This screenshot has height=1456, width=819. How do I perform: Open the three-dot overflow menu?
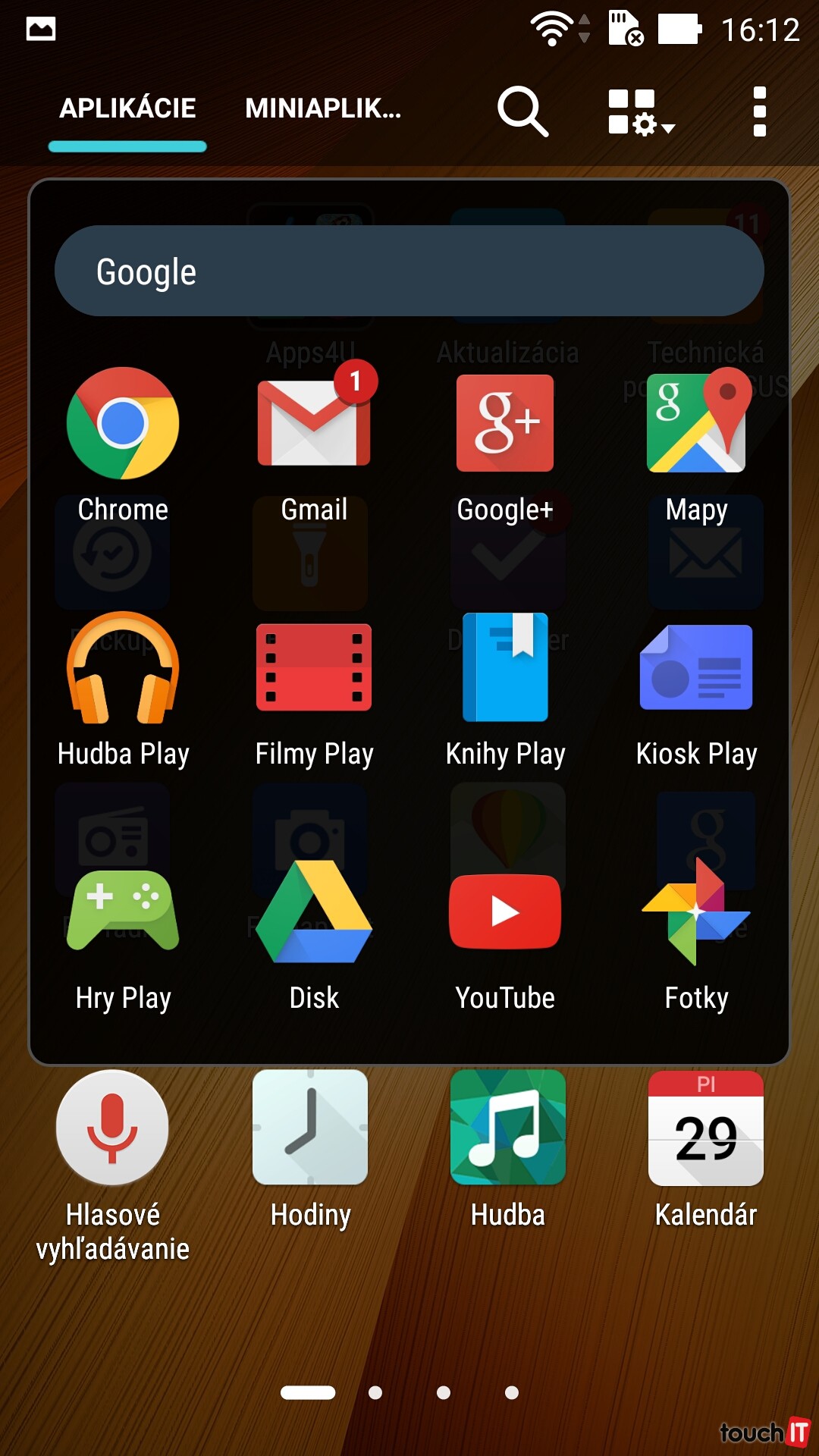pyautogui.click(x=759, y=111)
